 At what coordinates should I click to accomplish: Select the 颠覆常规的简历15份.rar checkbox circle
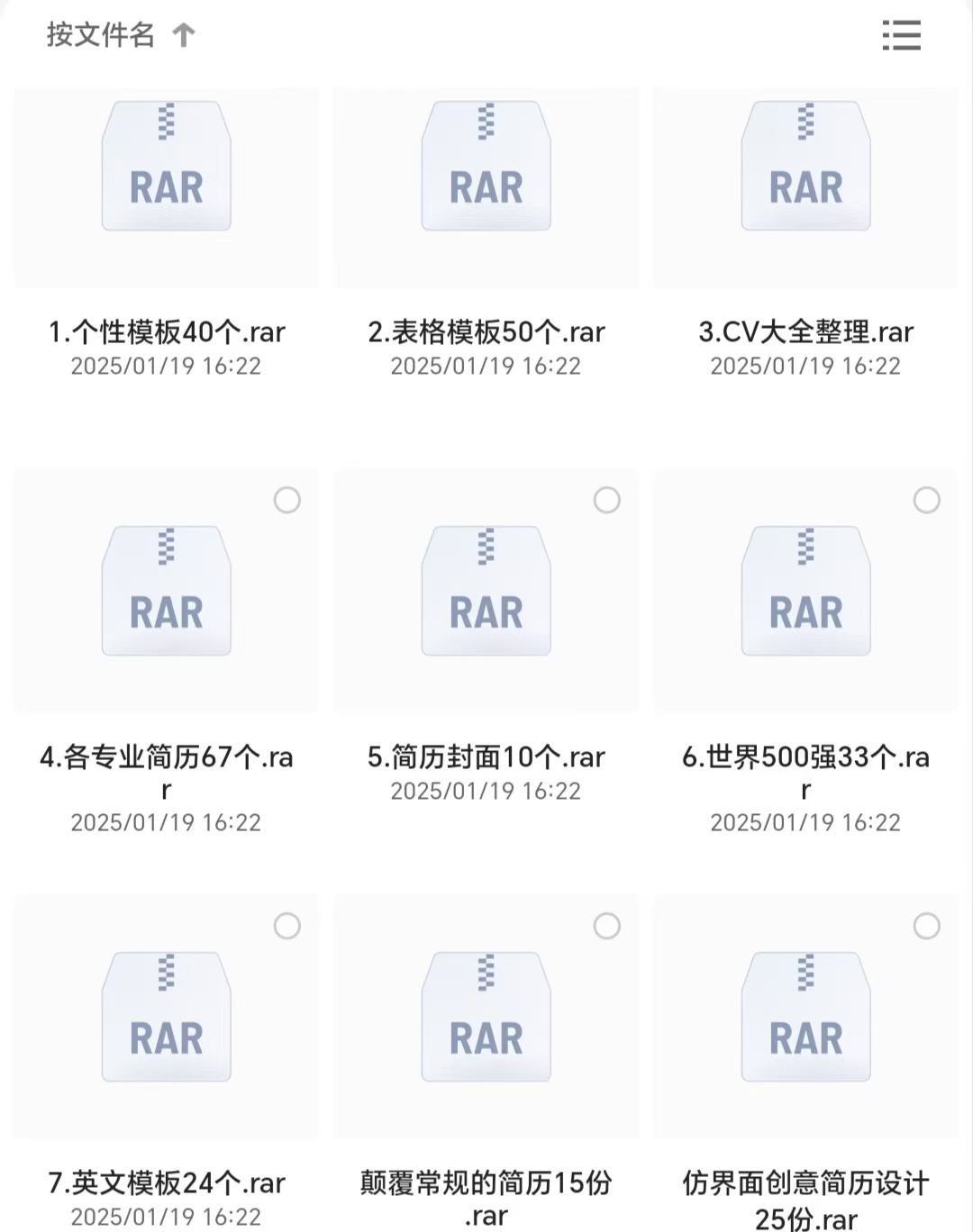(607, 926)
